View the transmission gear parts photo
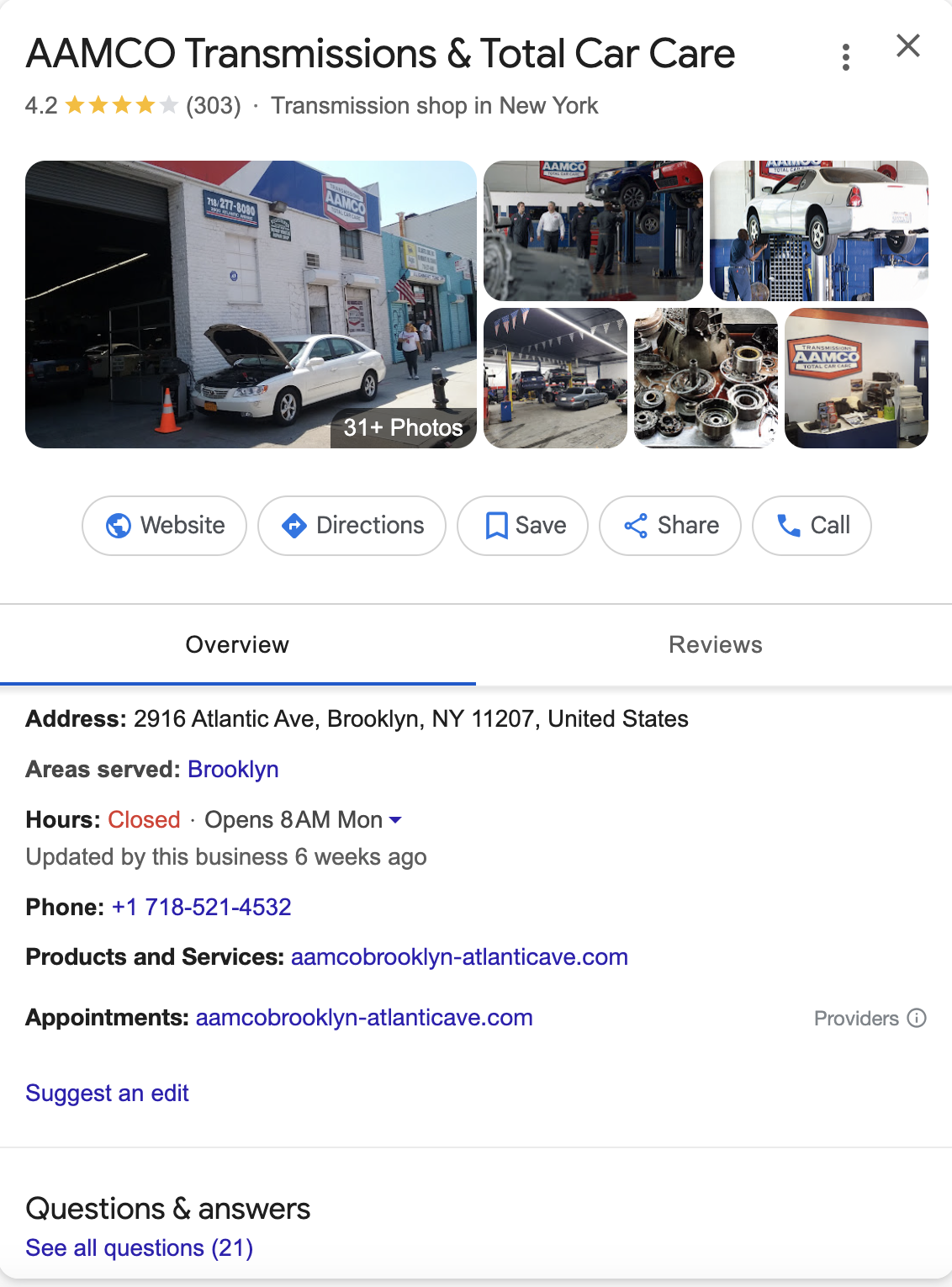The height and width of the screenshot is (1287, 952). [706, 378]
